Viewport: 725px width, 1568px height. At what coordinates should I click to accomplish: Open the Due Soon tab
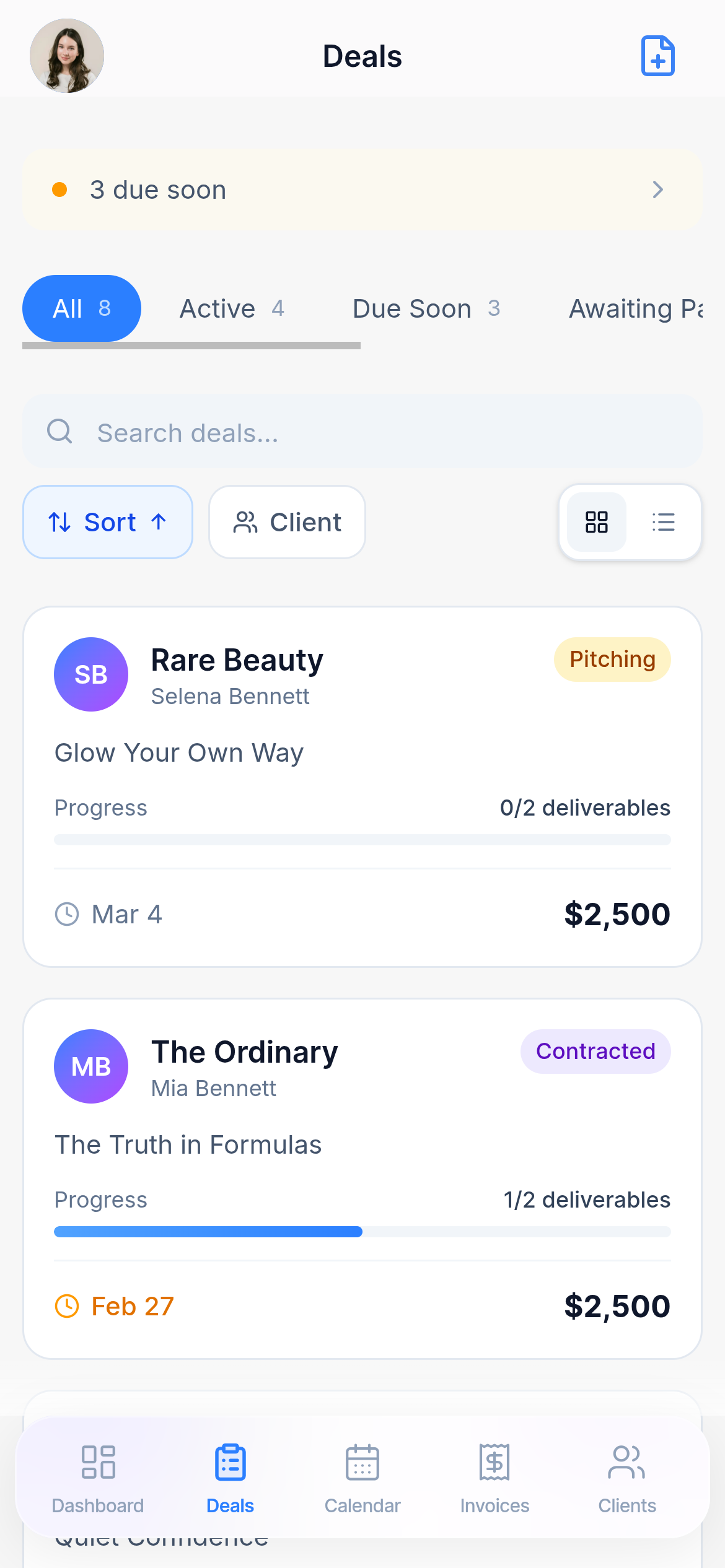426,308
